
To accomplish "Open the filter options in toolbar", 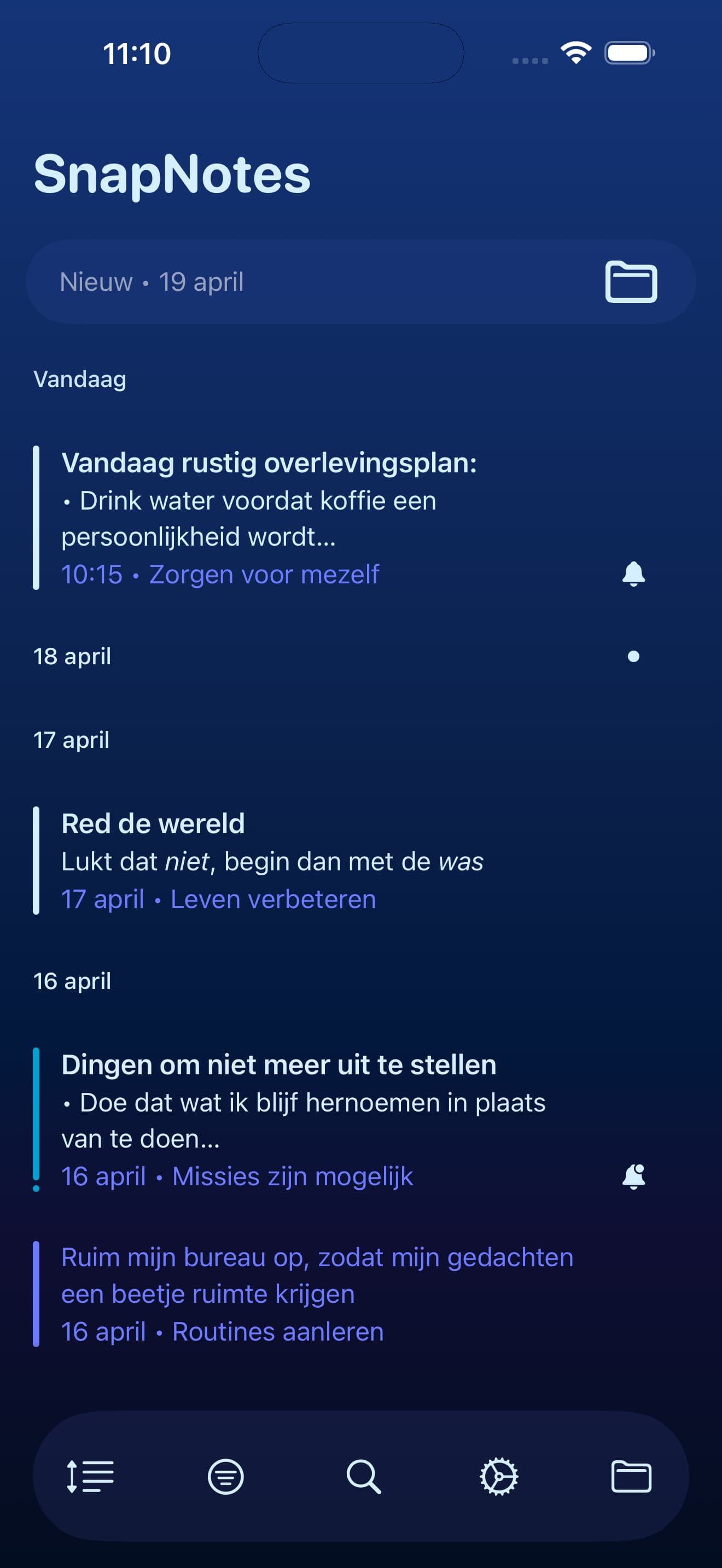I will [x=226, y=1476].
